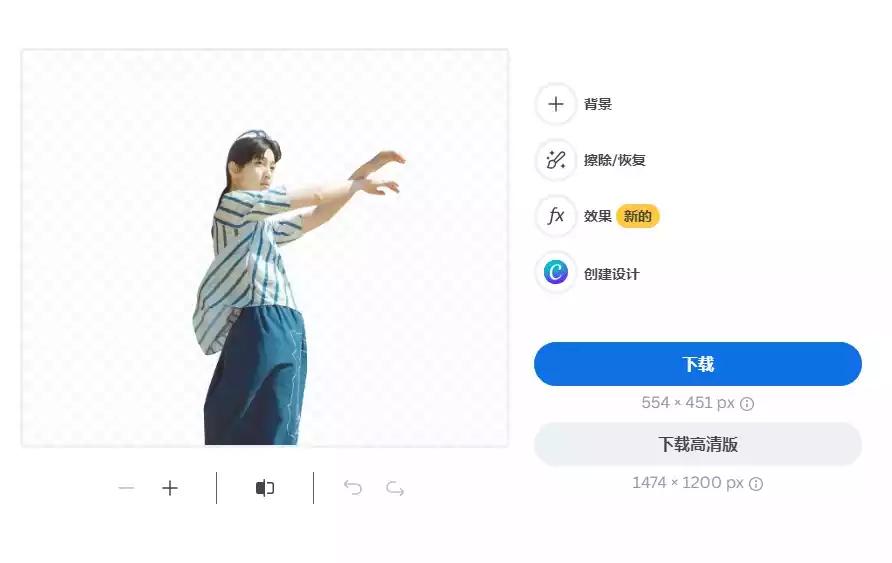The image size is (892, 563).
Task: Undo the last edit
Action: pyautogui.click(x=352, y=488)
